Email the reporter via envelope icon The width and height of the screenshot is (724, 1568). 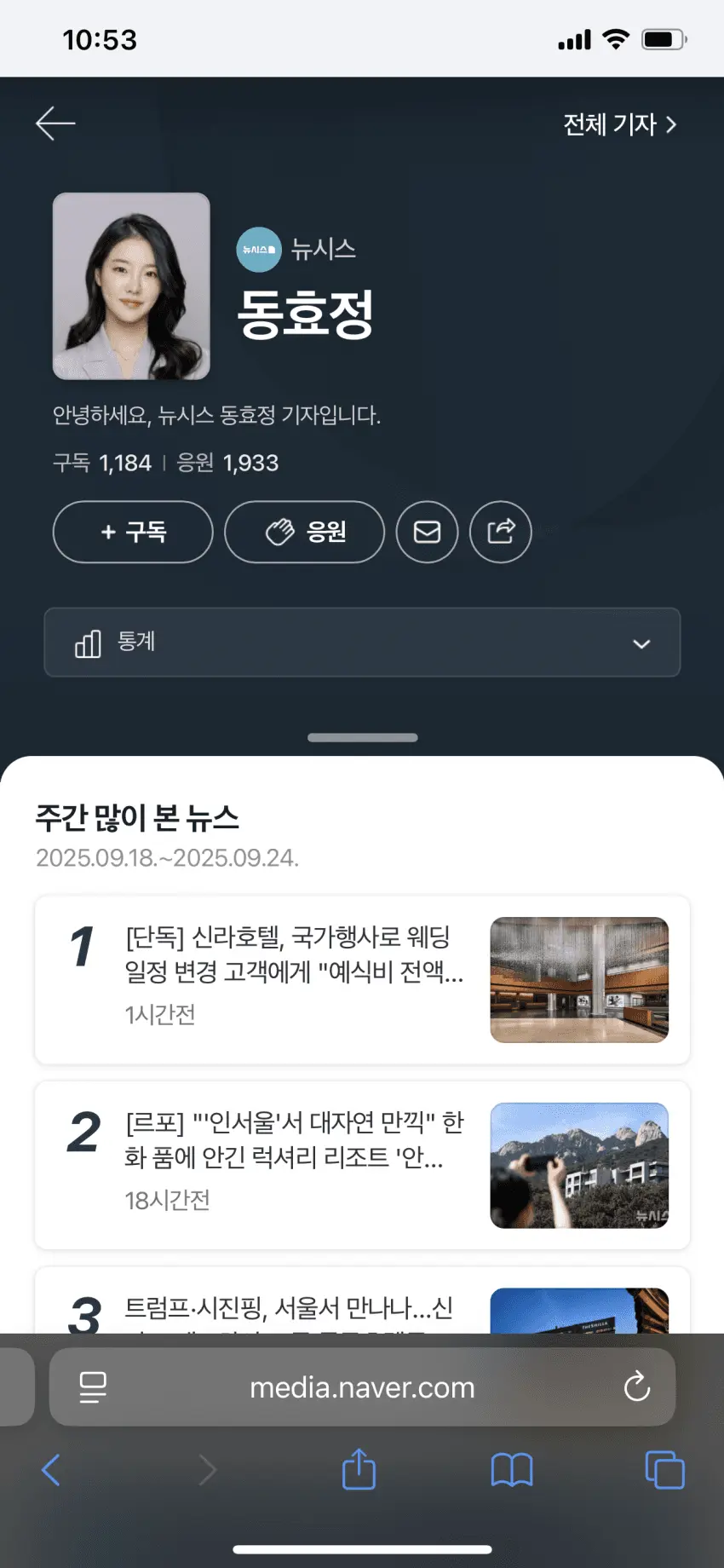(427, 532)
